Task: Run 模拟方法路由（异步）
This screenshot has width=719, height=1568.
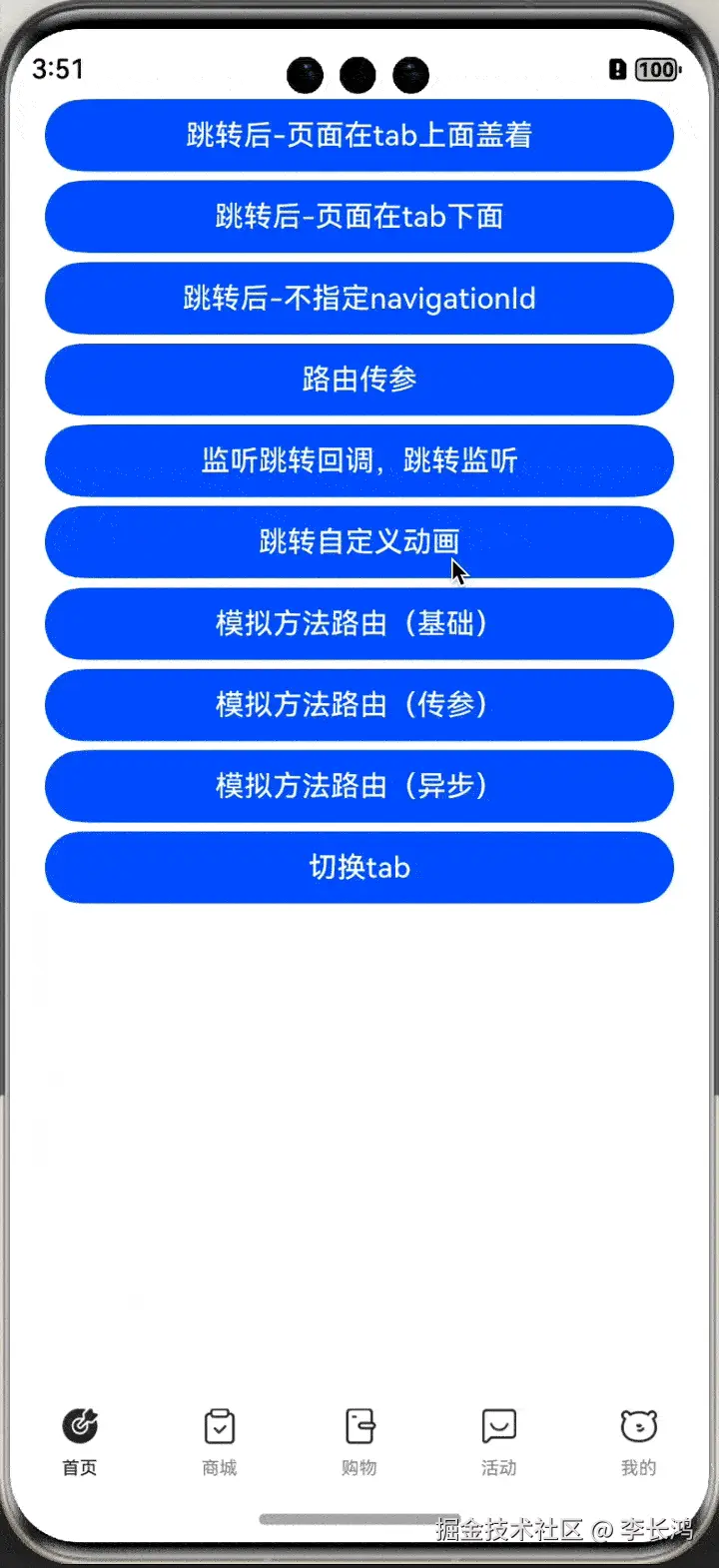Action: pyautogui.click(x=359, y=786)
